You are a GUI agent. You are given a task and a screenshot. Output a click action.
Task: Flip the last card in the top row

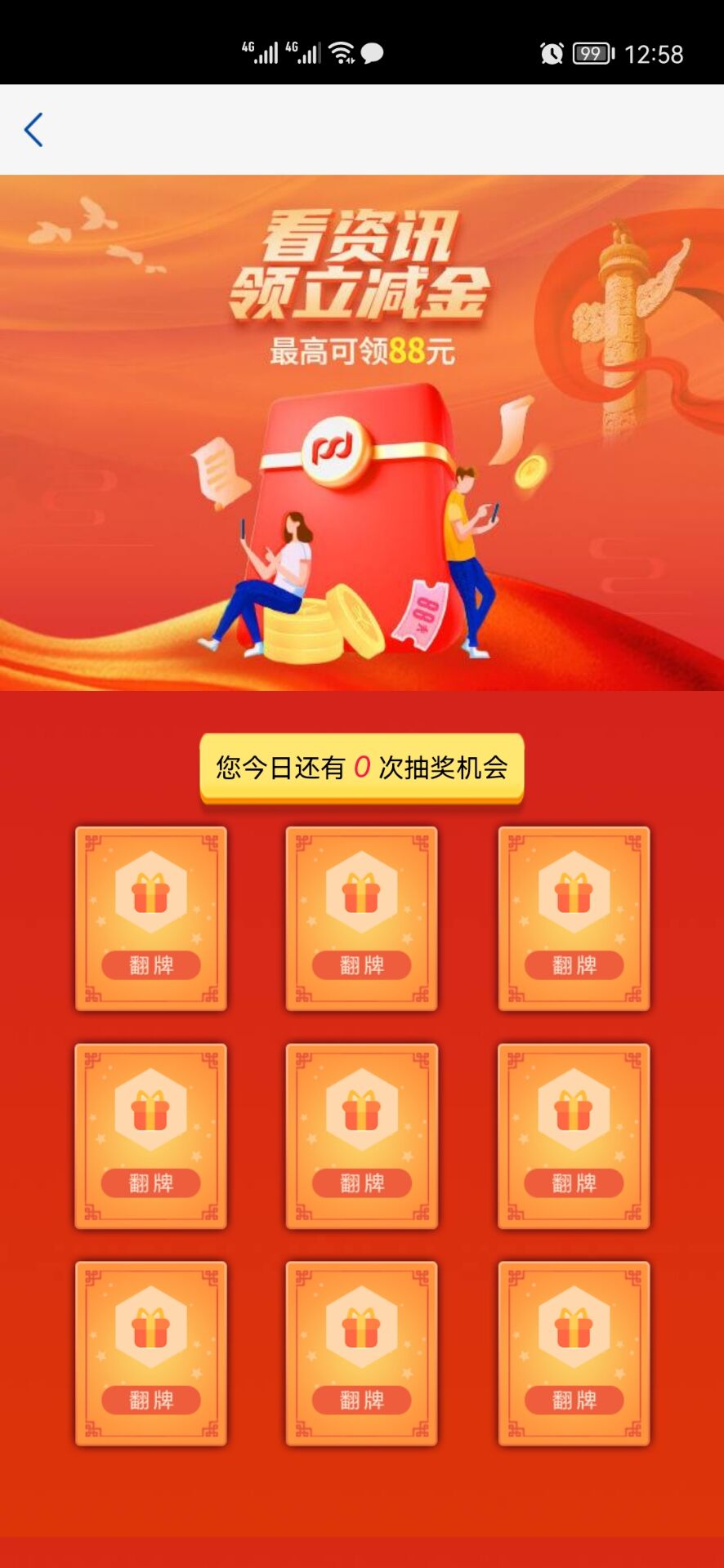pos(574,964)
